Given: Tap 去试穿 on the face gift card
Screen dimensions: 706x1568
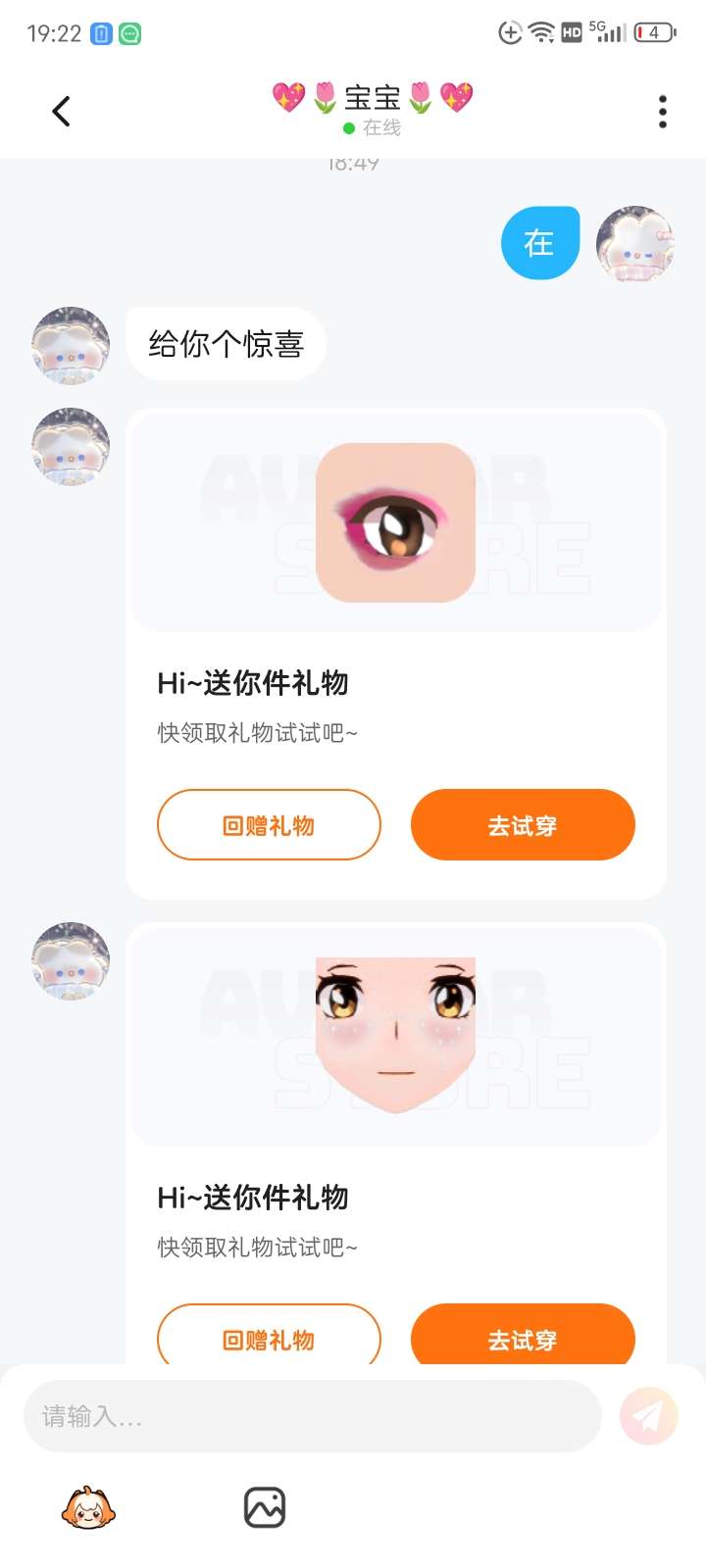Looking at the screenshot, I should pyautogui.click(x=523, y=1335).
